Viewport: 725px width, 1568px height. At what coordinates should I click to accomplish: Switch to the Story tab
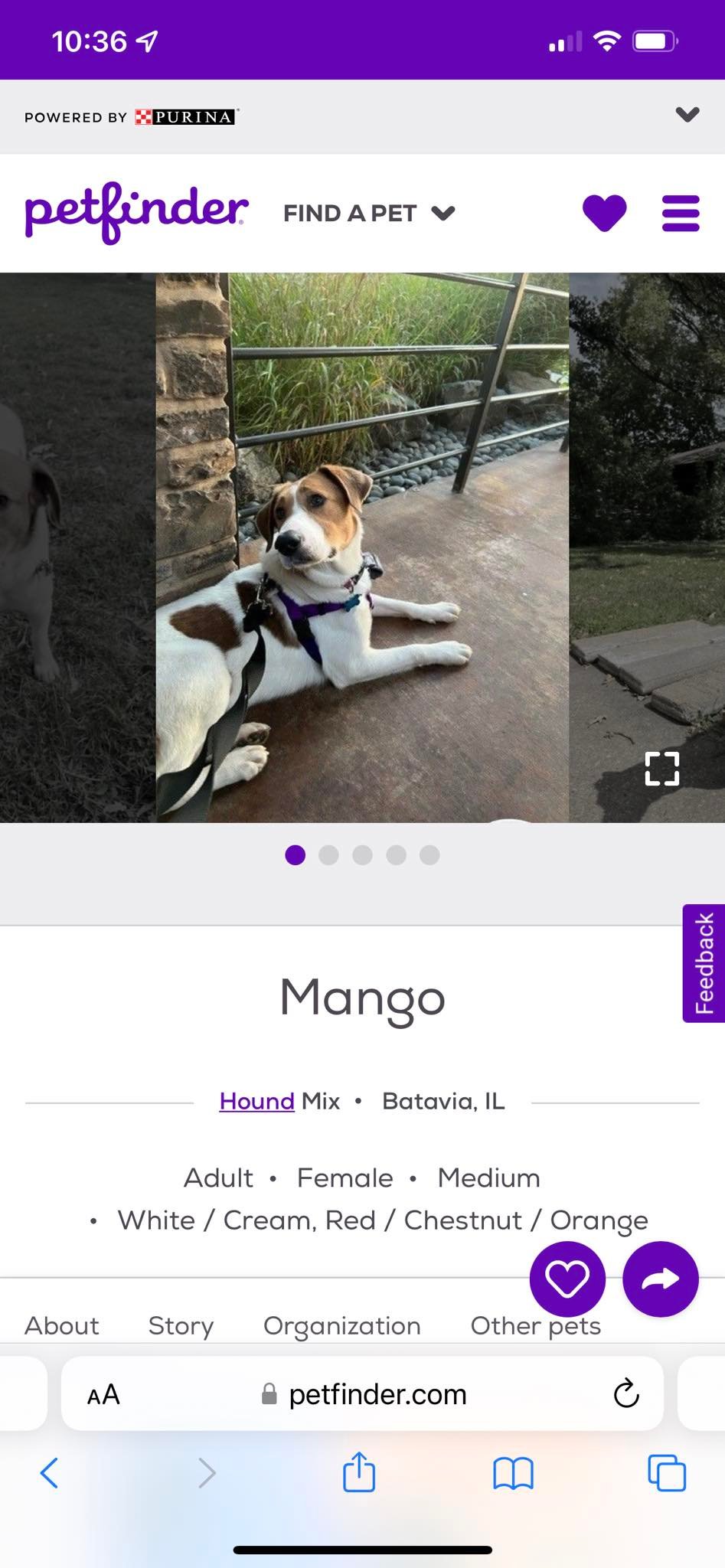(x=181, y=1325)
